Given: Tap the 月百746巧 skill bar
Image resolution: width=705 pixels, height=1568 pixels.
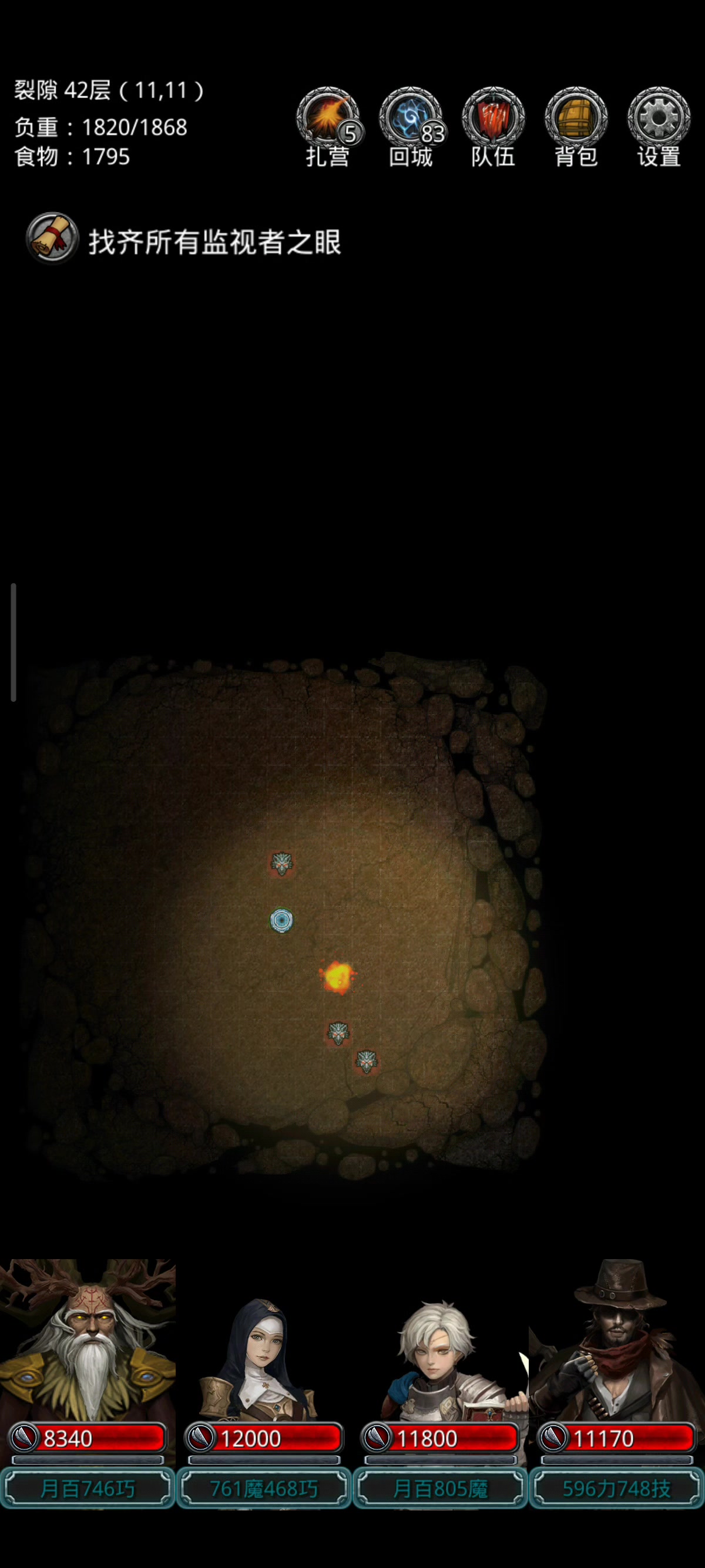Looking at the screenshot, I should click(x=88, y=1488).
